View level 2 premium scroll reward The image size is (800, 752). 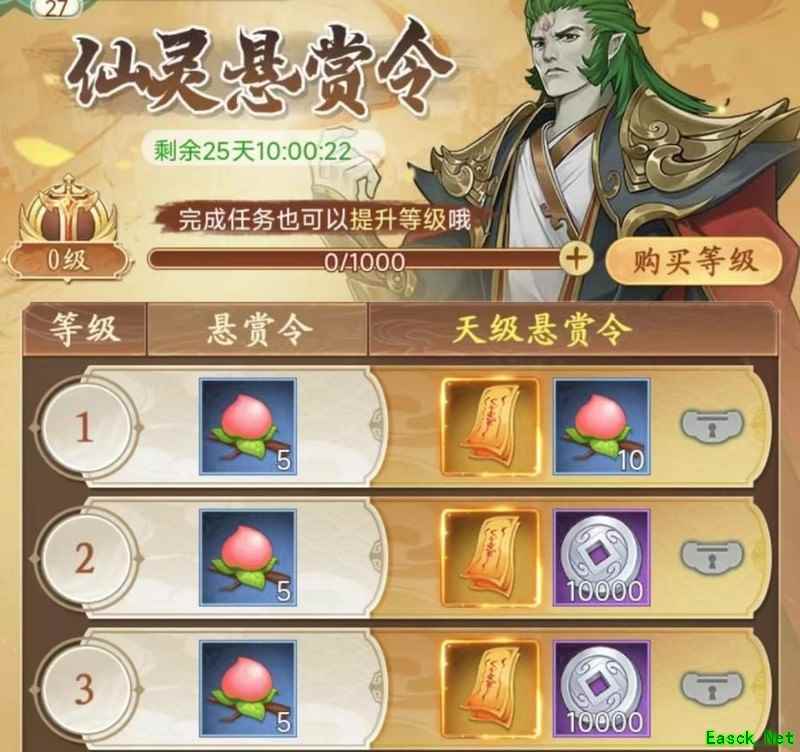point(490,556)
